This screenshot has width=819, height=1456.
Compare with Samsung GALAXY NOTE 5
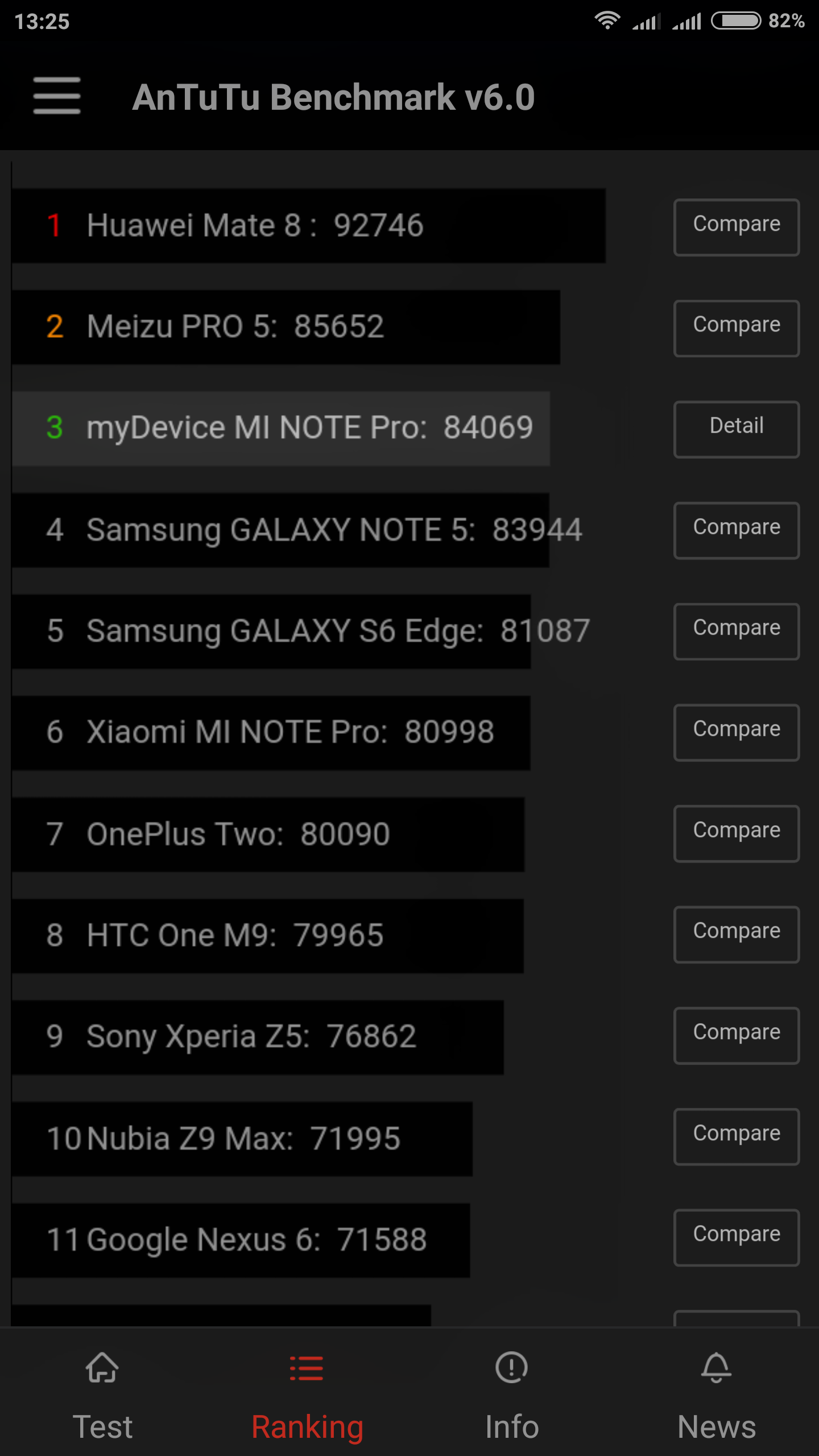737,531
